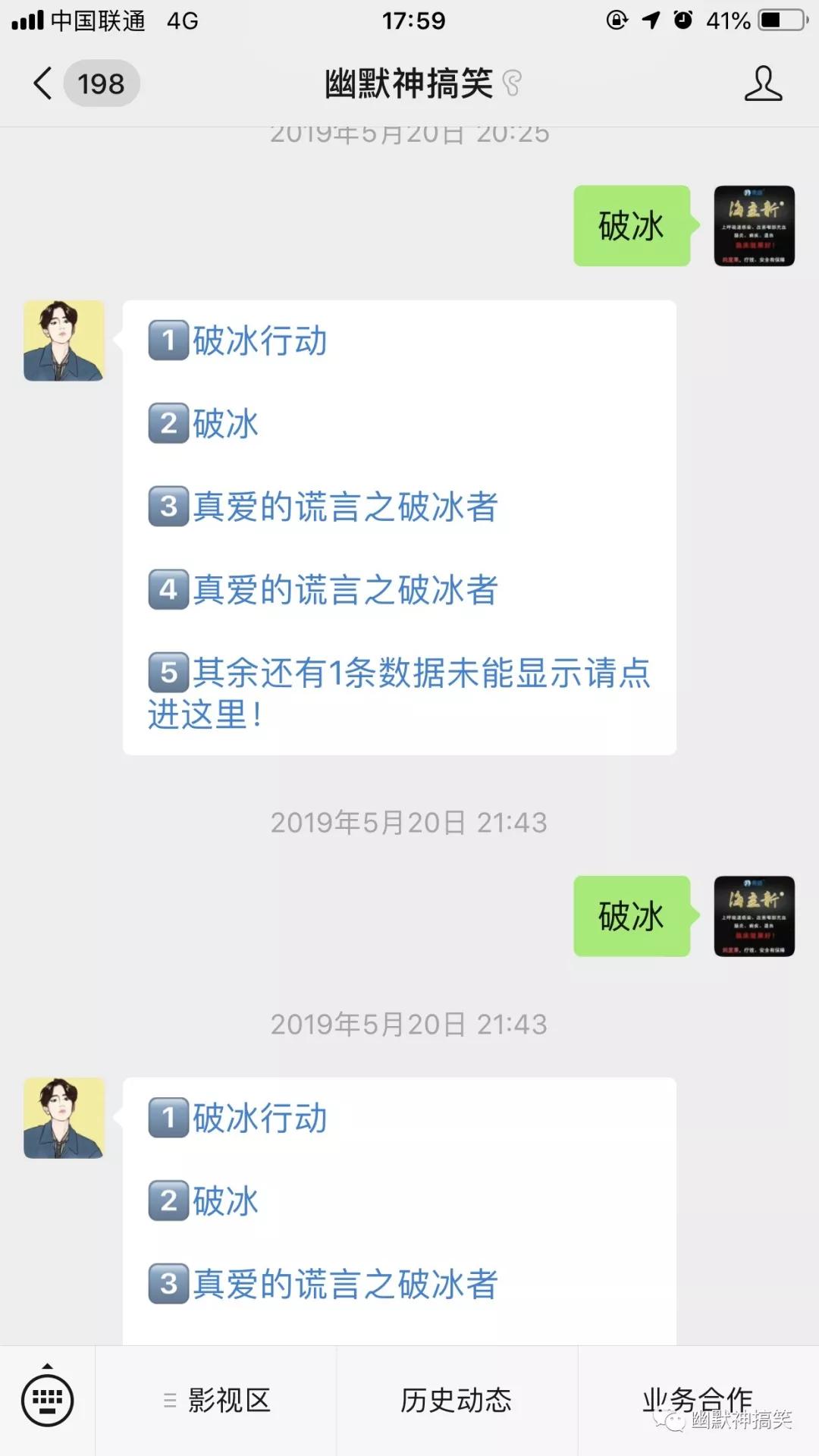819x1456 pixels.
Task: Switch to keyboard input mode
Action: (47, 1400)
